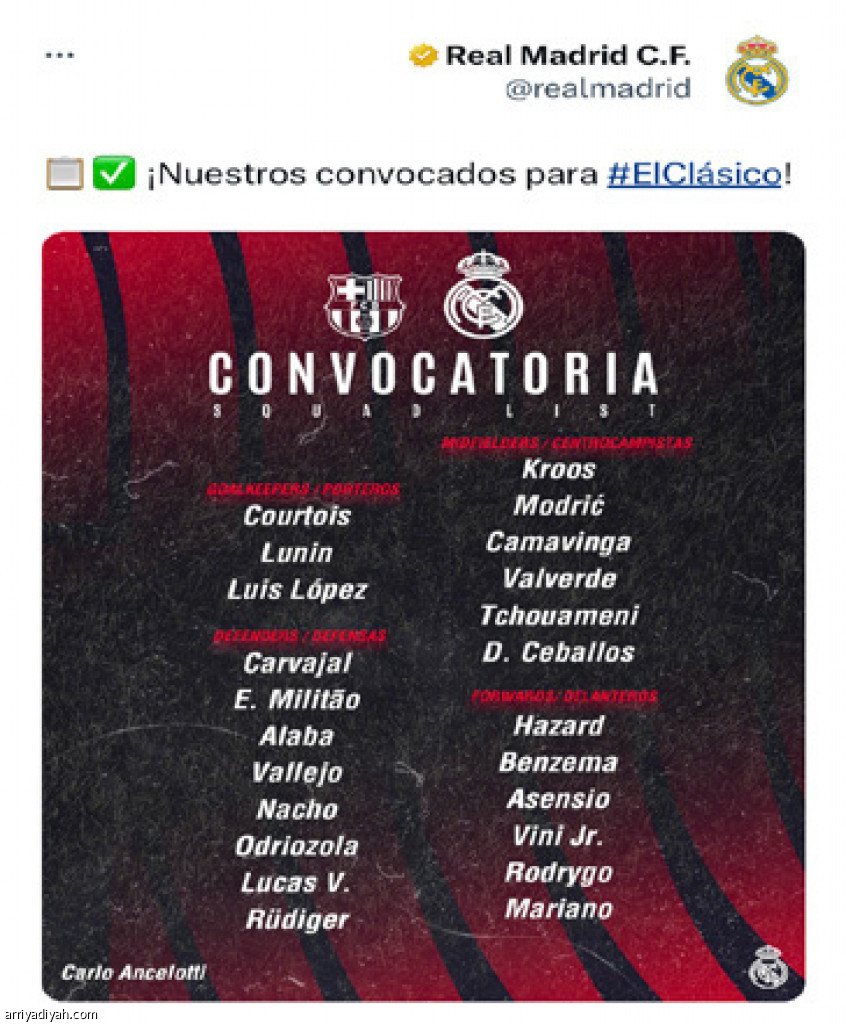The image size is (846, 1024).
Task: Open the #ElClásico hashtag link
Action: pyautogui.click(x=693, y=174)
